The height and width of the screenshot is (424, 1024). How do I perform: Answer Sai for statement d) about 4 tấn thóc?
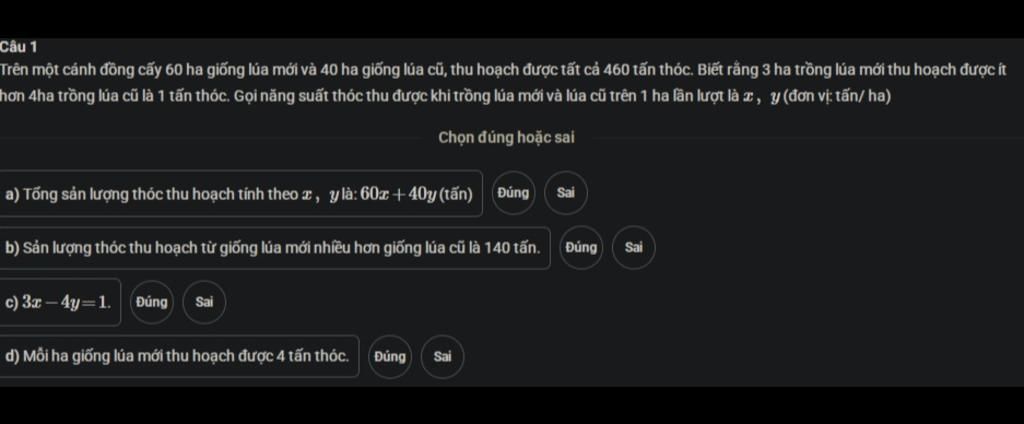tap(443, 355)
